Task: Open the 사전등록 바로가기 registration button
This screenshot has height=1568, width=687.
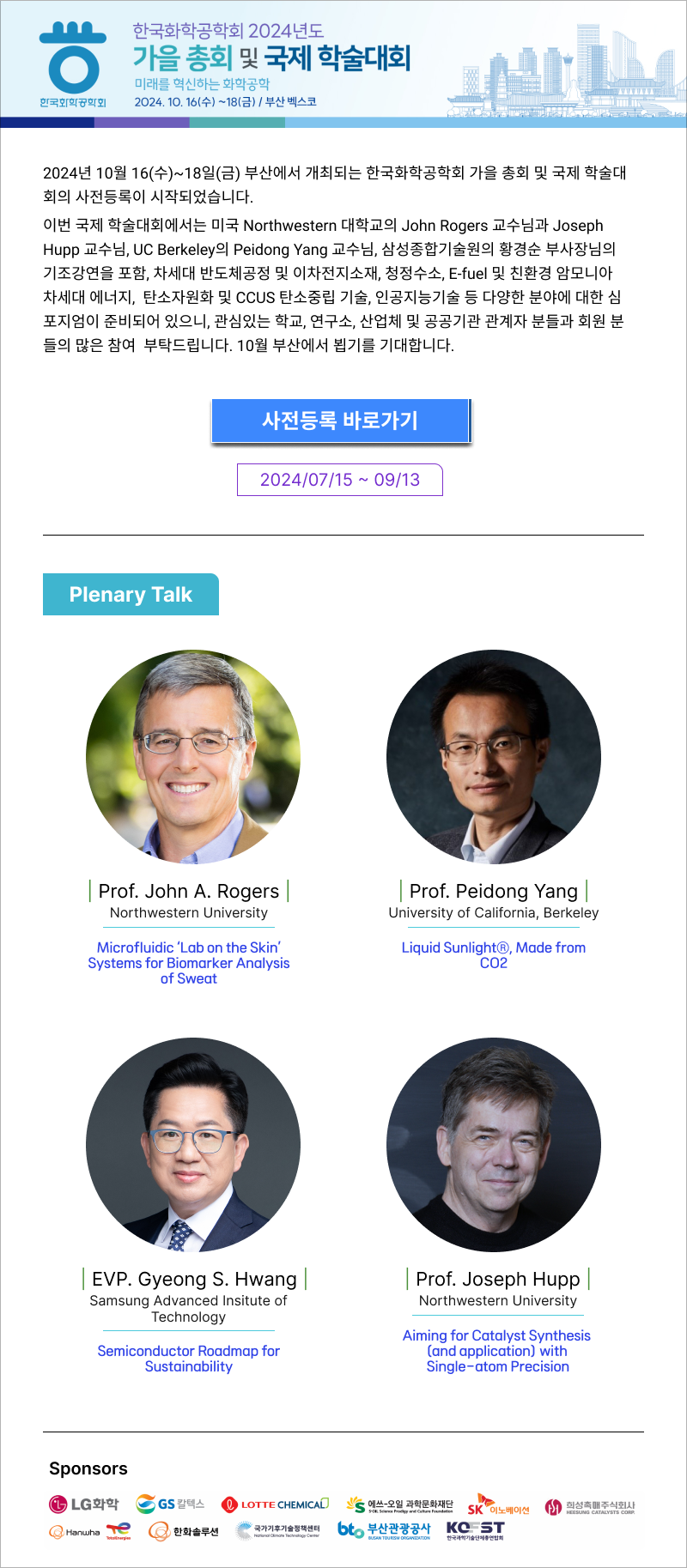Action: (x=340, y=421)
